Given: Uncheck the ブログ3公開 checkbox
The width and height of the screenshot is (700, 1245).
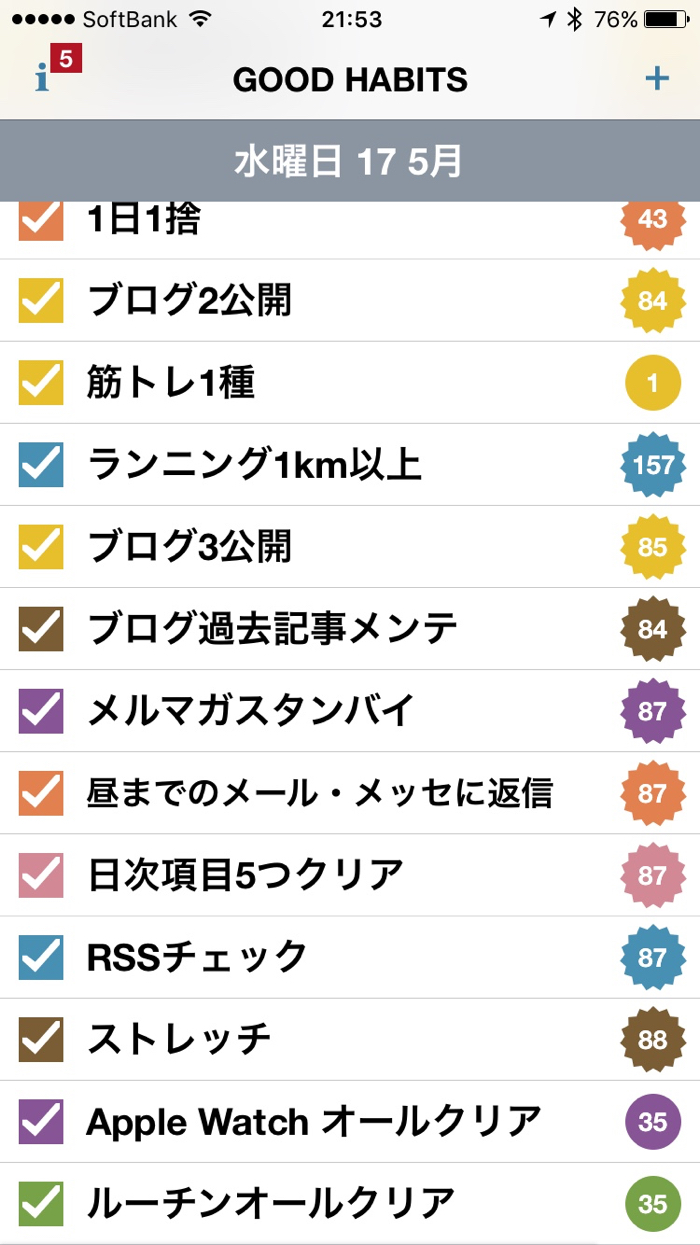Looking at the screenshot, I should 41,546.
